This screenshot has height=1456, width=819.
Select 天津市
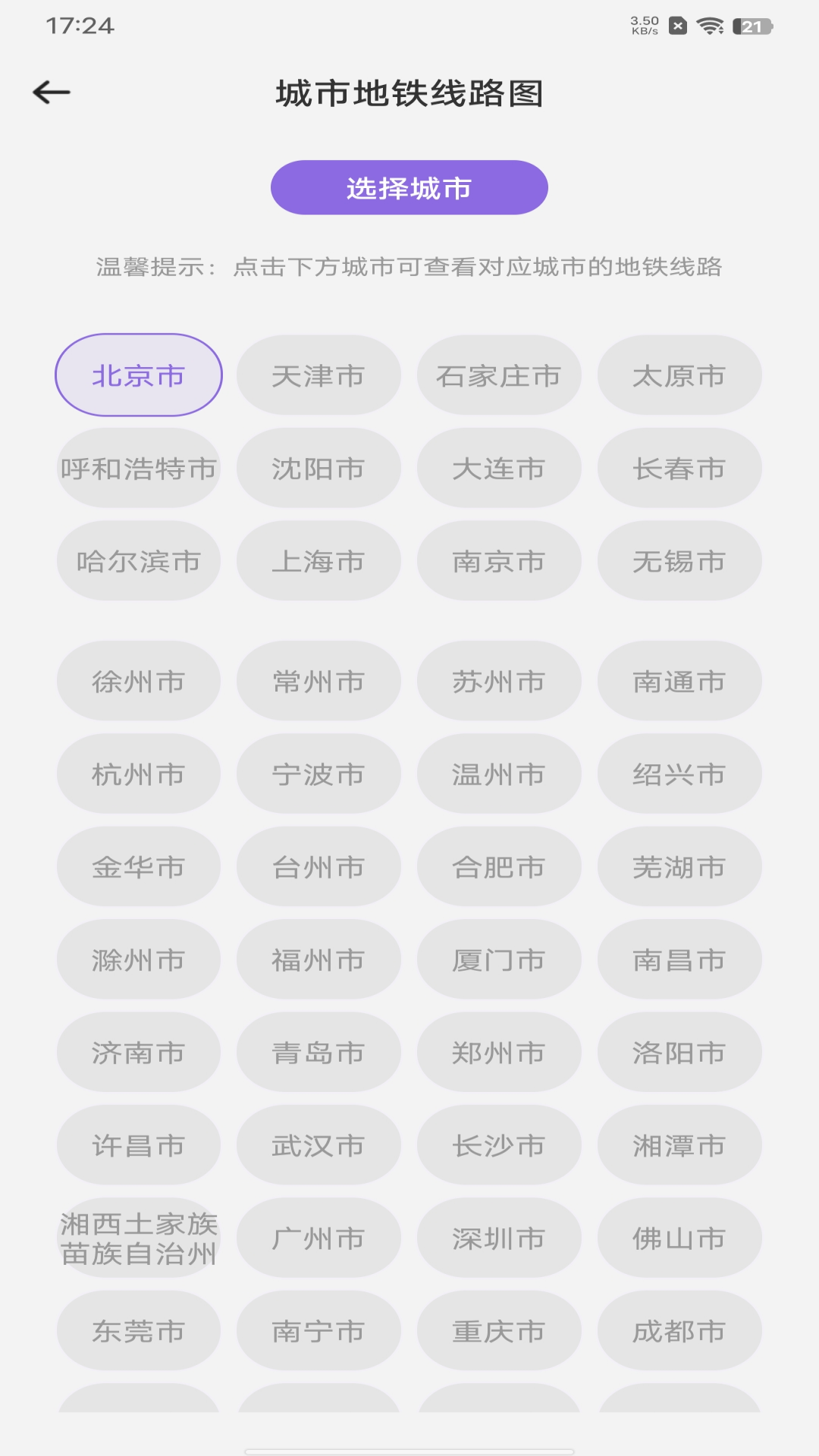click(318, 375)
